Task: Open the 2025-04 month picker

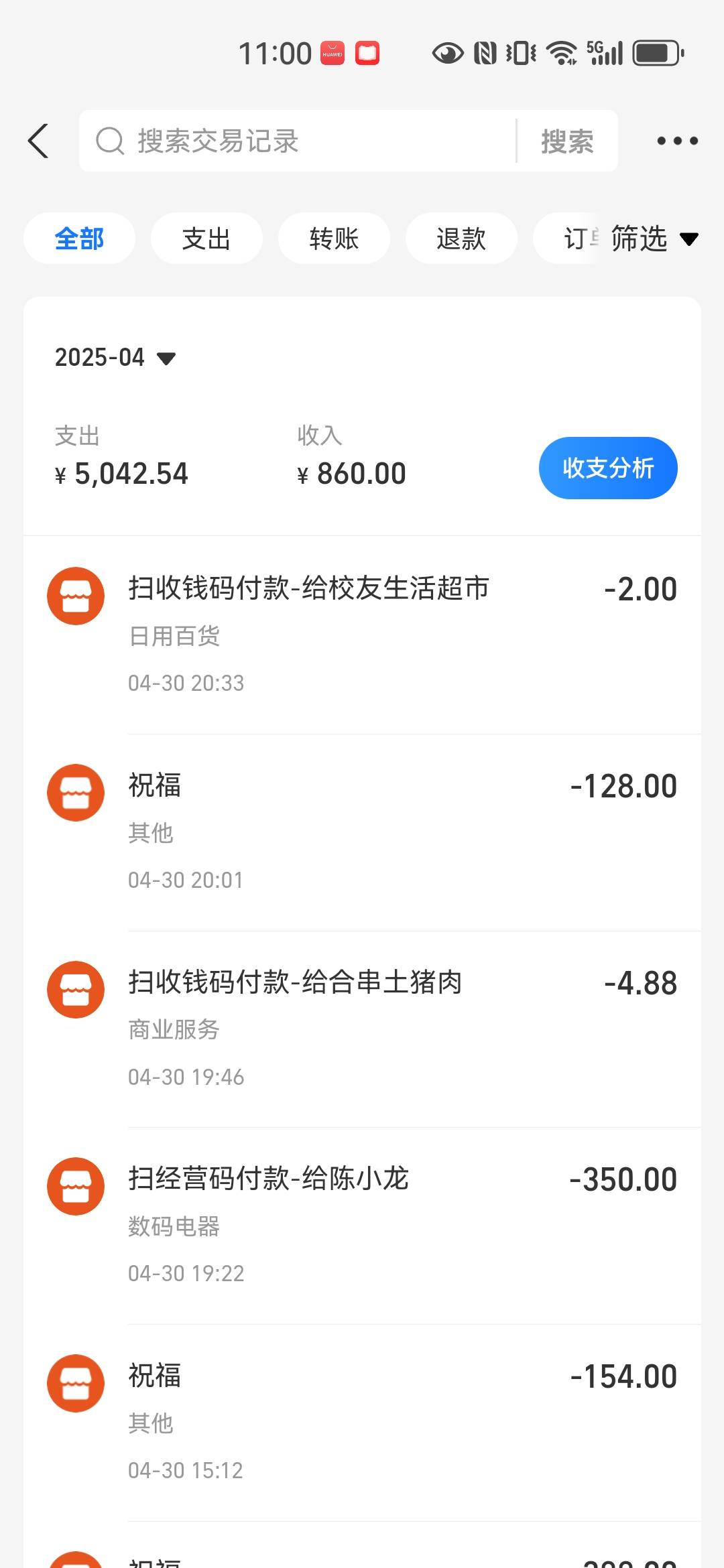Action: click(115, 357)
